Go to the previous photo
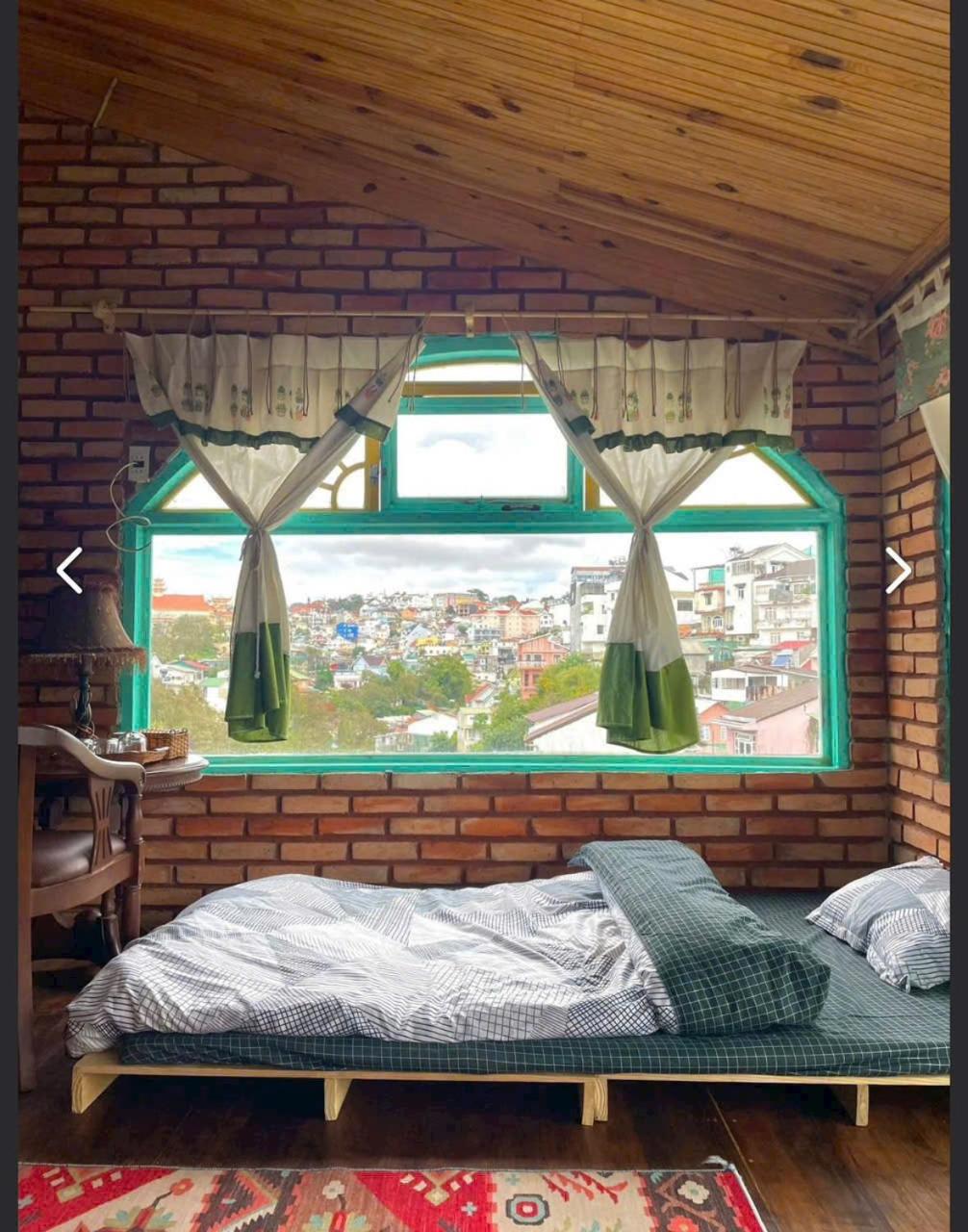The width and height of the screenshot is (968, 1232). [69, 571]
